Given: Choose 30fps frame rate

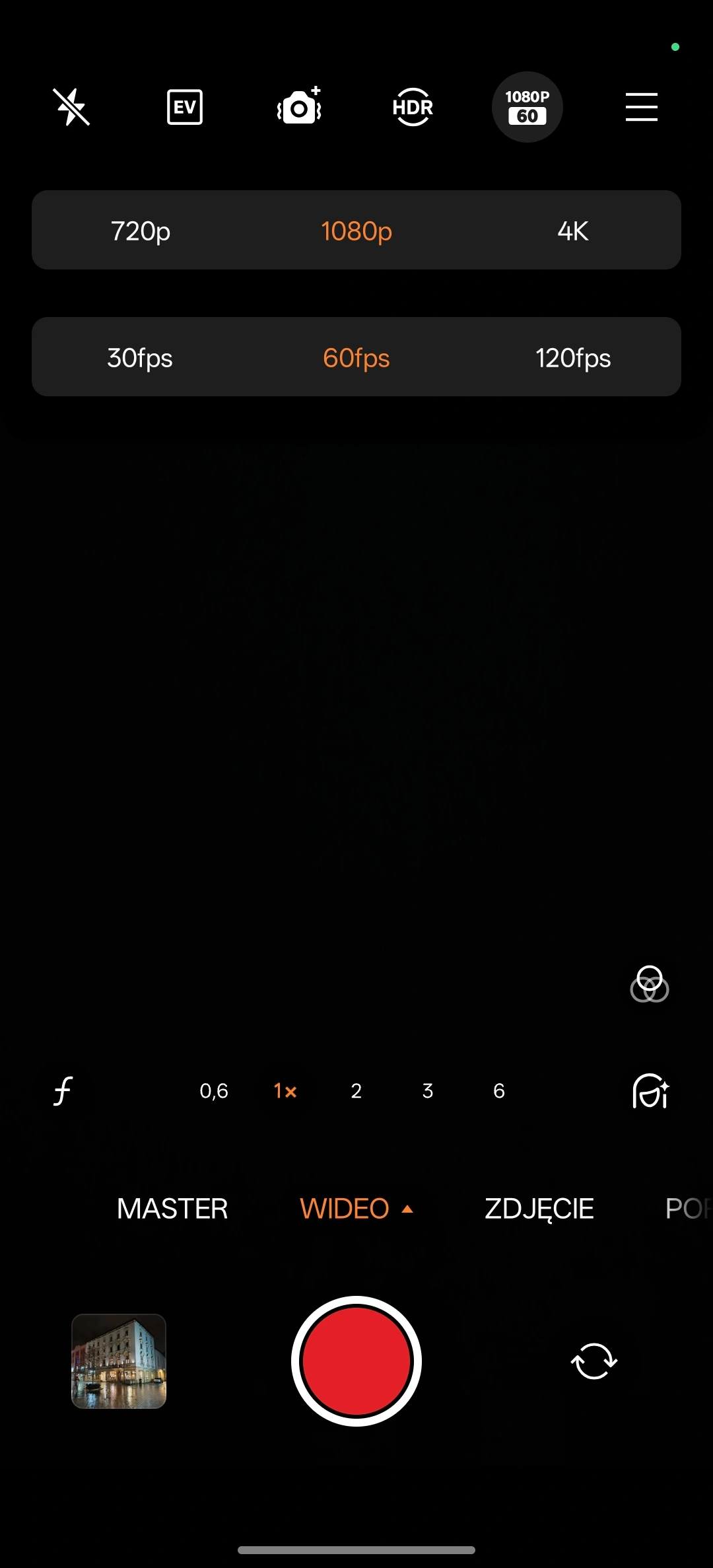Looking at the screenshot, I should tap(140, 358).
